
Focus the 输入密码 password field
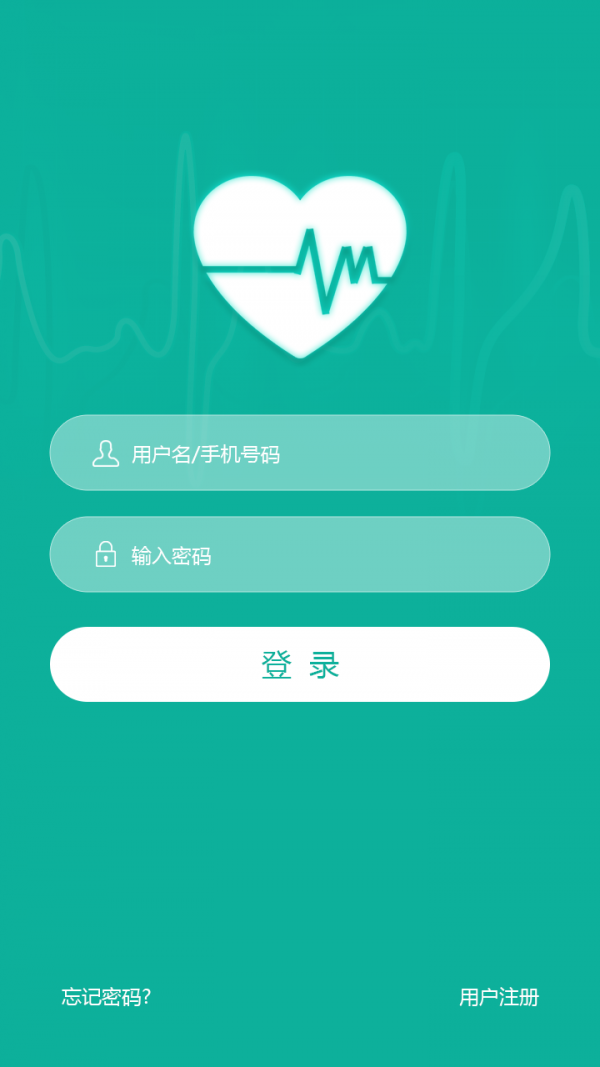(300, 554)
